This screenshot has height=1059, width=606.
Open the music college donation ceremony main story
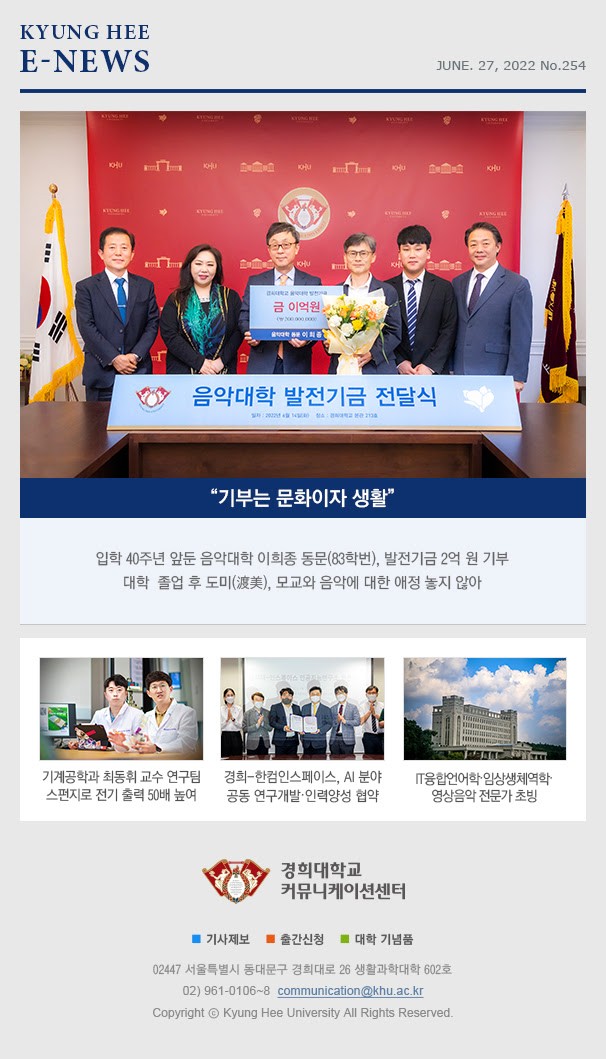tap(302, 294)
